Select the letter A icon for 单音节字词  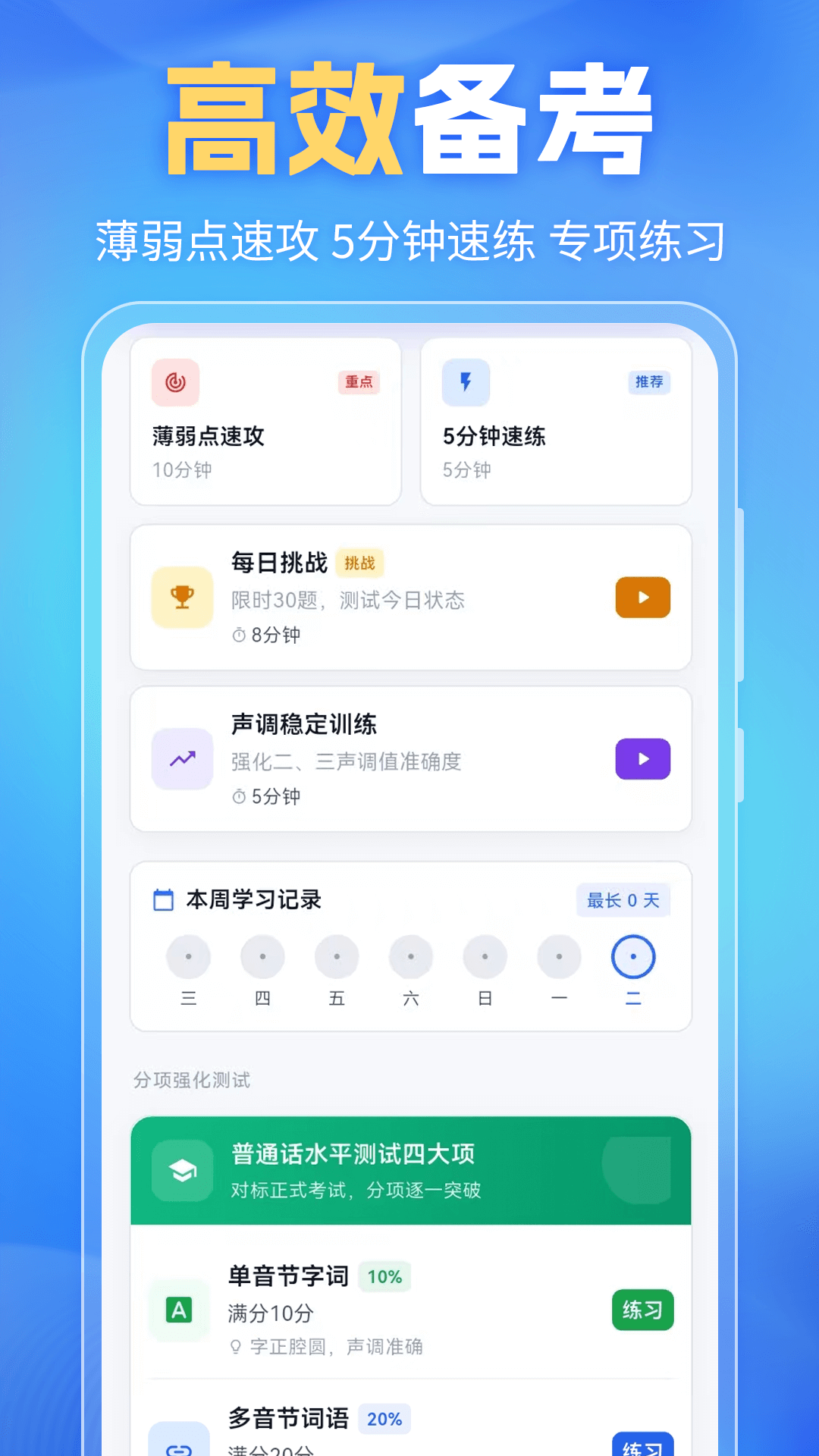[180, 1310]
